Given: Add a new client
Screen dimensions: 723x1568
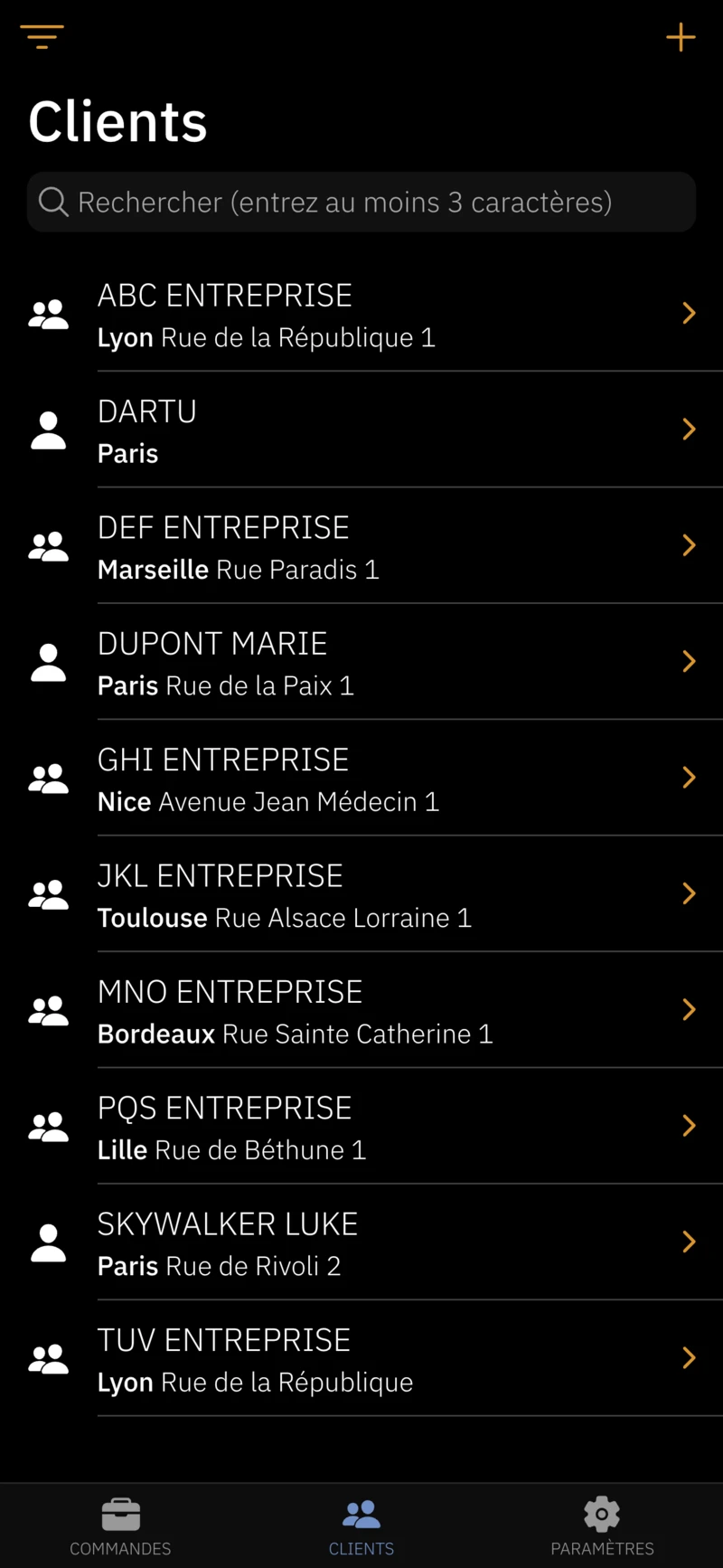Looking at the screenshot, I should click(681, 37).
